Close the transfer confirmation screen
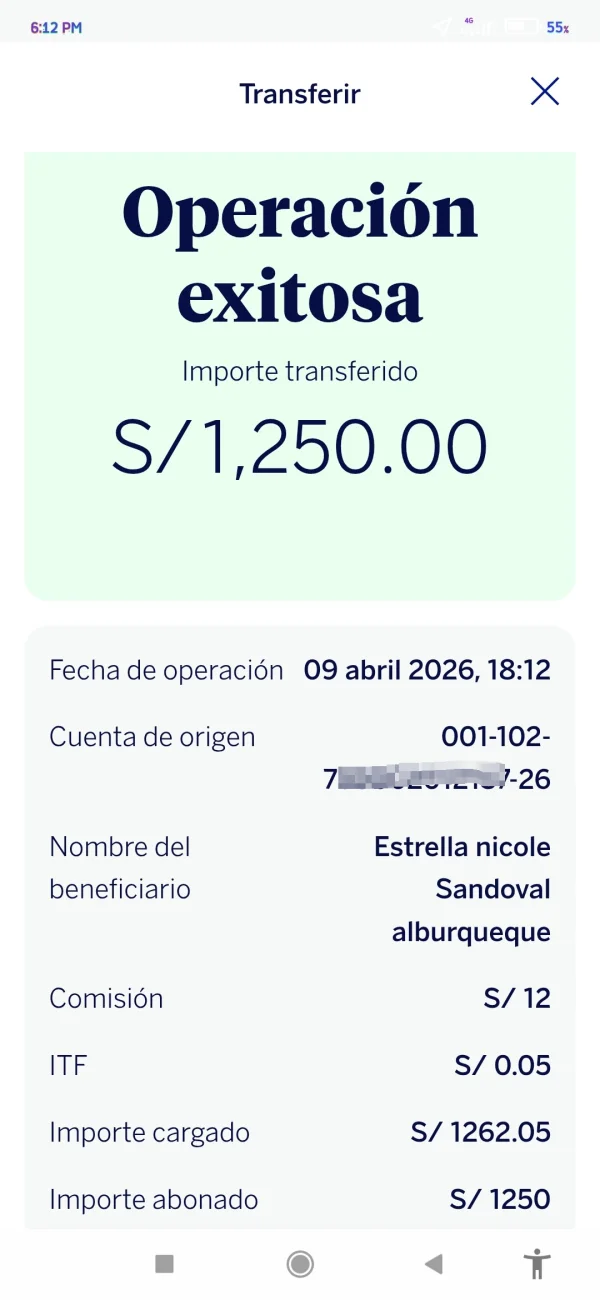The height and width of the screenshot is (1300, 600). pyautogui.click(x=544, y=92)
